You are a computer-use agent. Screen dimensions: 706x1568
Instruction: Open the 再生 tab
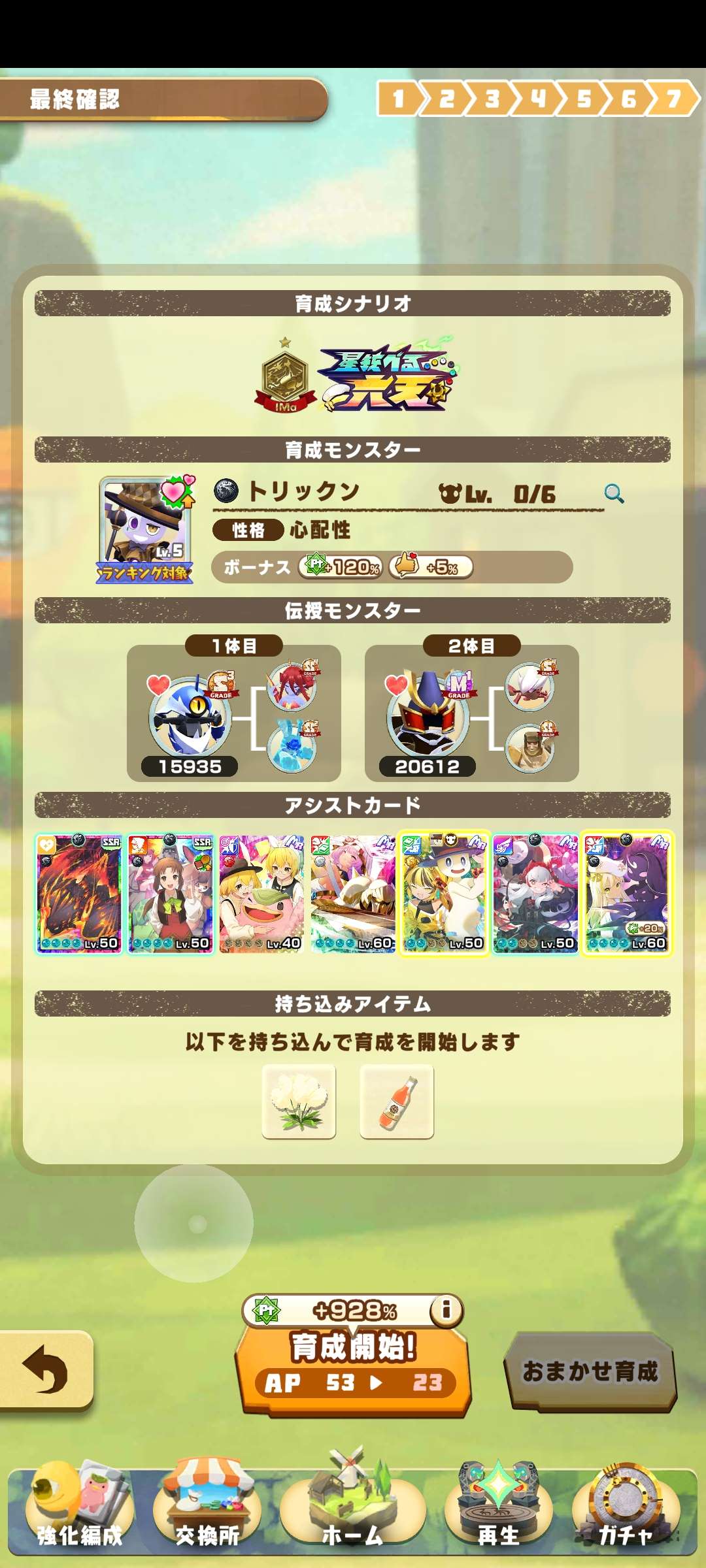[x=498, y=1509]
